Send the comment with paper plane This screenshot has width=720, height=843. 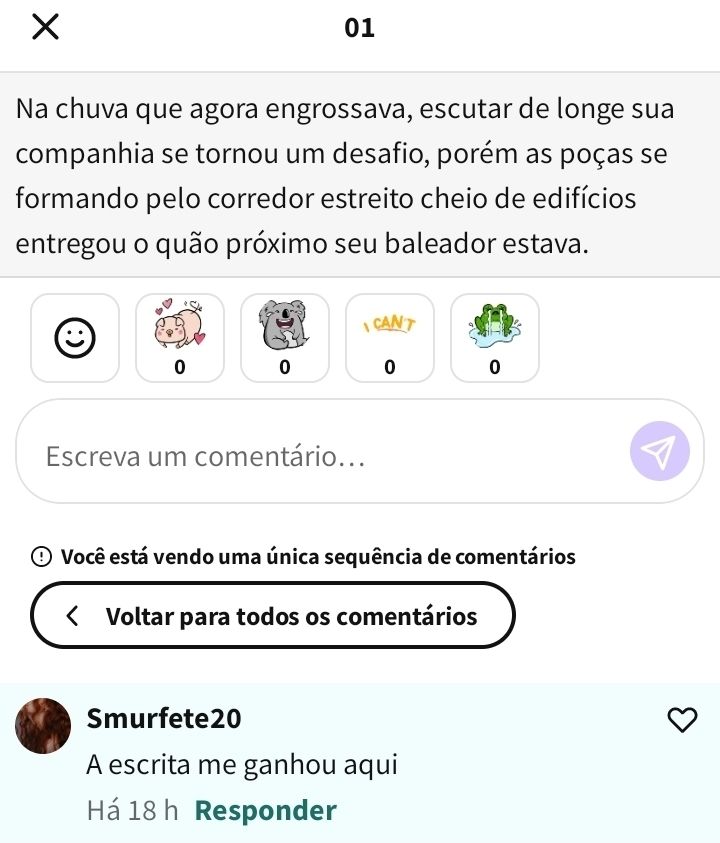660,452
